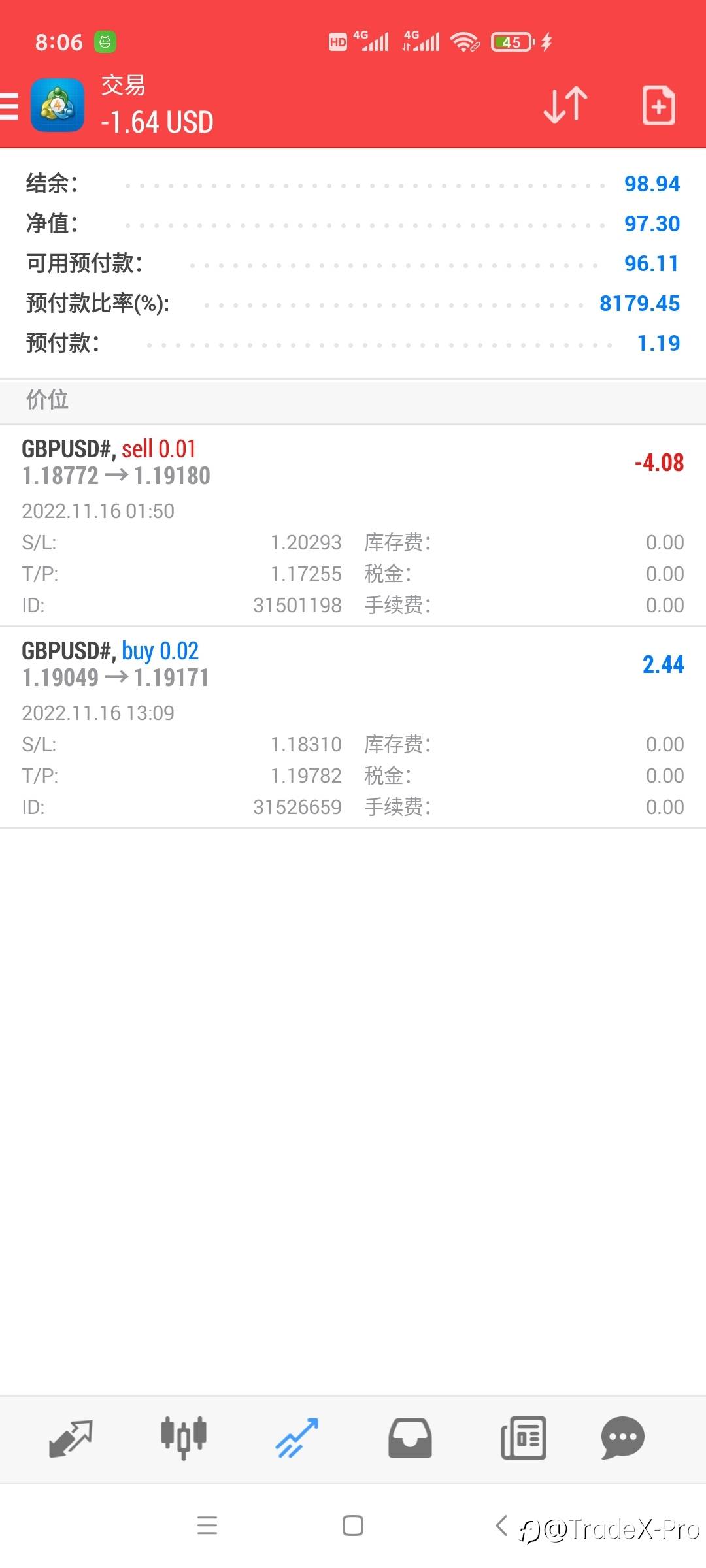Image resolution: width=706 pixels, height=1568 pixels.
Task: Switch to the Quotes tab
Action: (x=71, y=1438)
